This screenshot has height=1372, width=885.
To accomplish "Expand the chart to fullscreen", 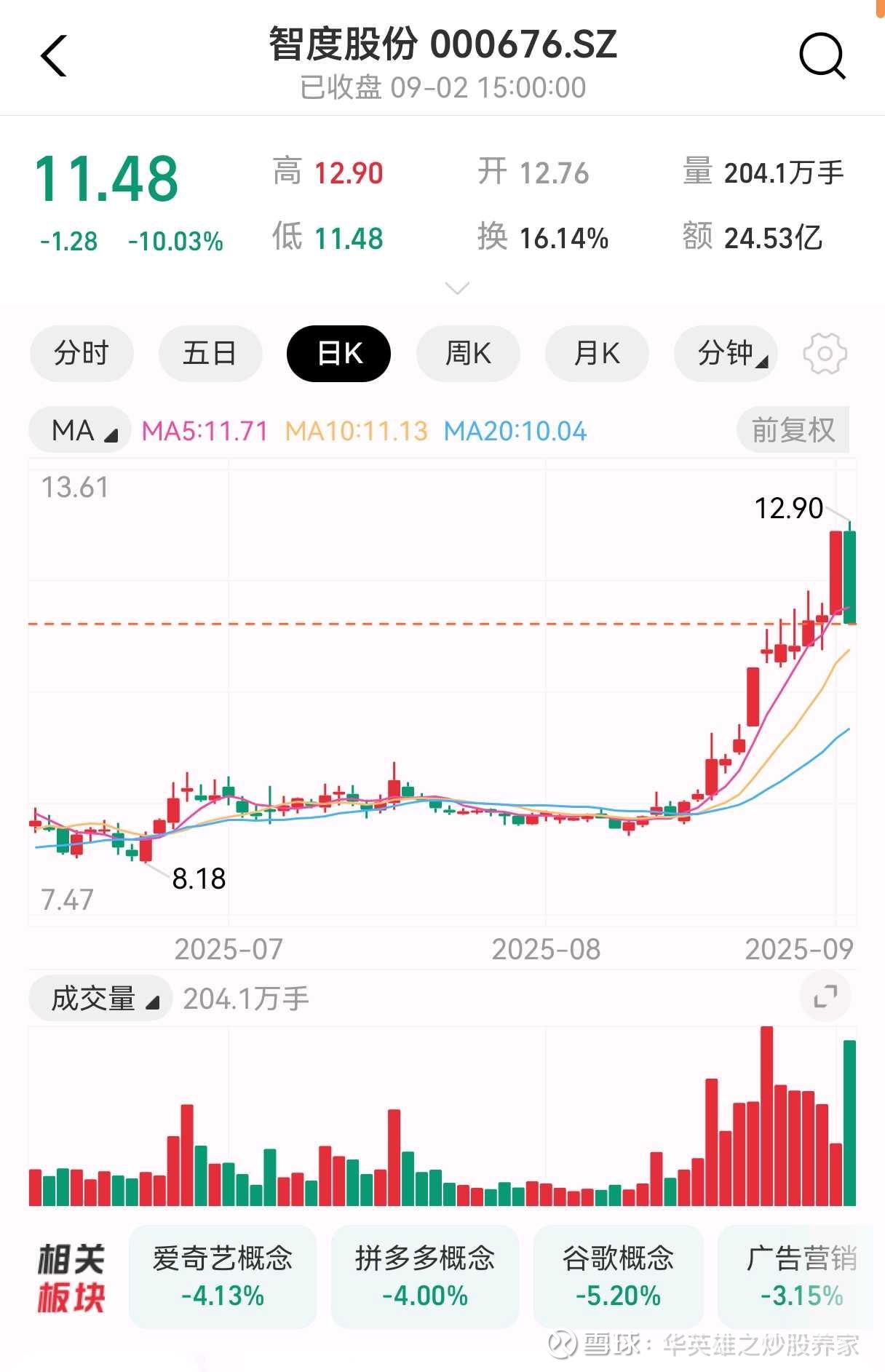I will tap(825, 996).
